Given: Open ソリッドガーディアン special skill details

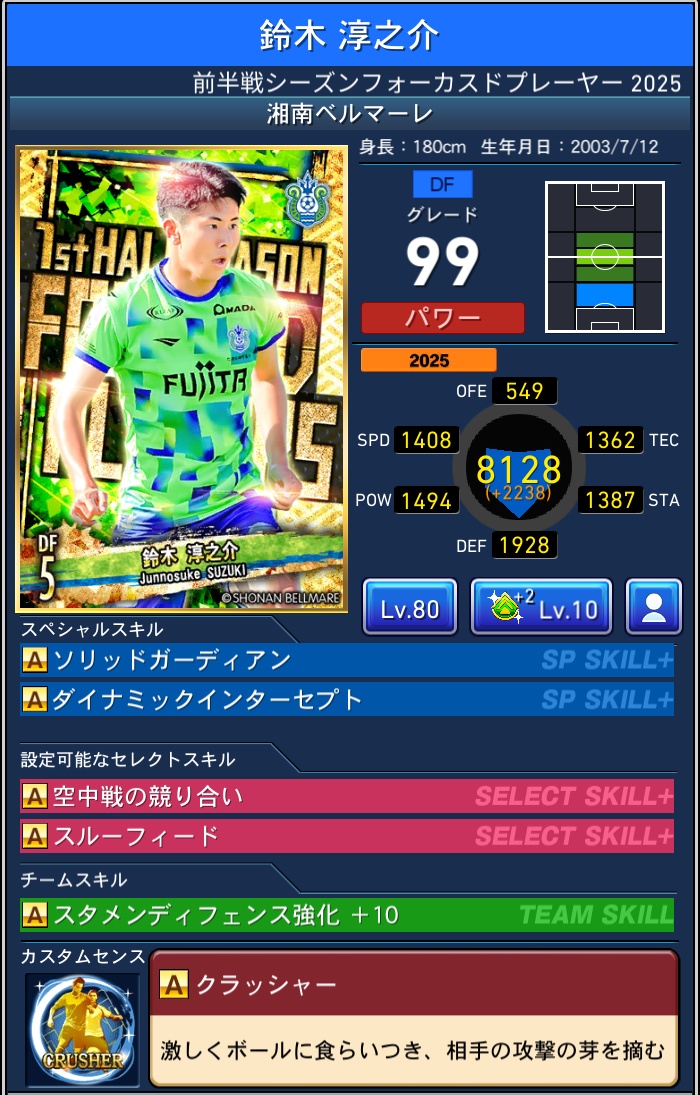Looking at the screenshot, I should tap(346, 660).
